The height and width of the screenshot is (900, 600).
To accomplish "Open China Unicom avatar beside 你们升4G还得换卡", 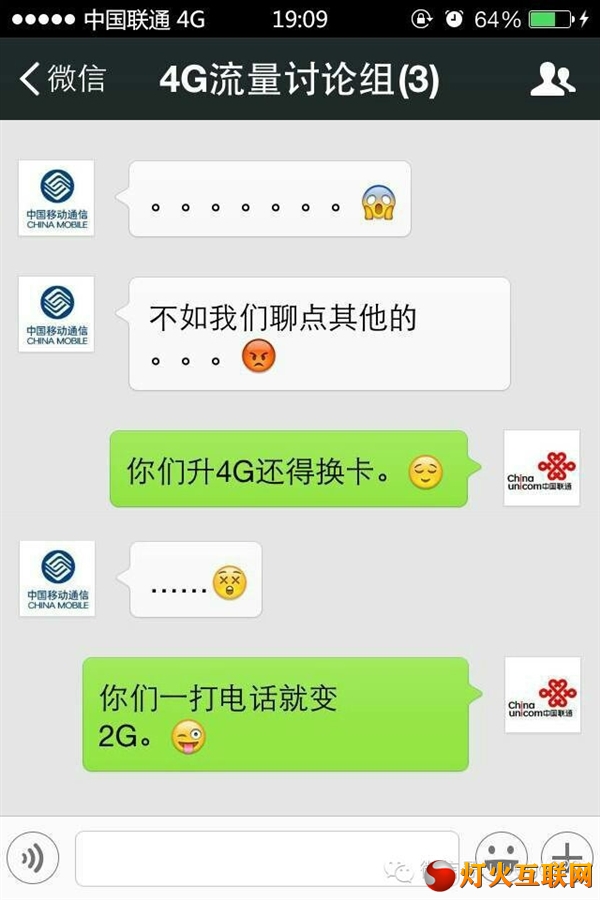I will [541, 468].
